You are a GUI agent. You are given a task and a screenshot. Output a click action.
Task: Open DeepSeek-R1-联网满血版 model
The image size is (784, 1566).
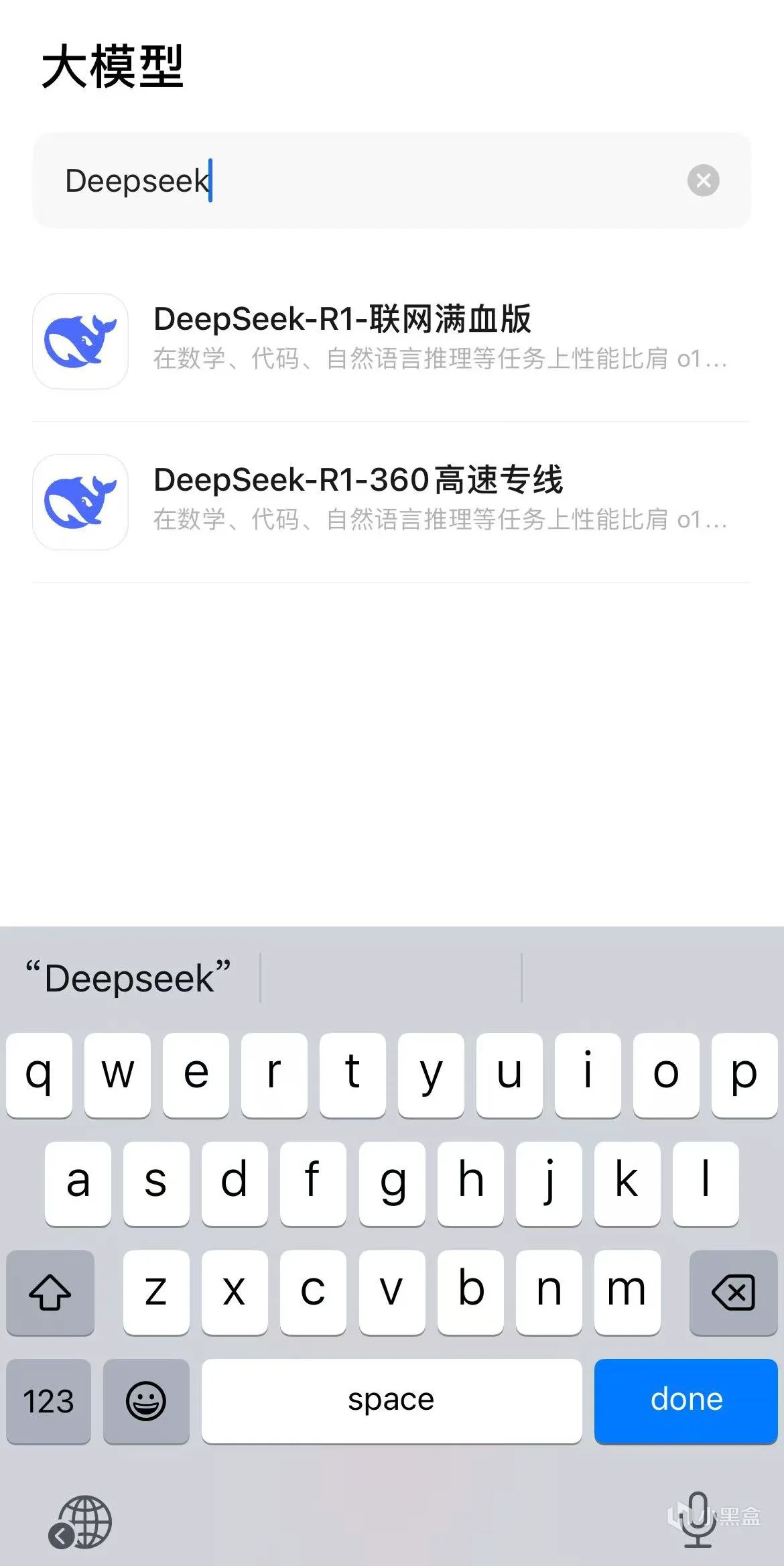391,341
